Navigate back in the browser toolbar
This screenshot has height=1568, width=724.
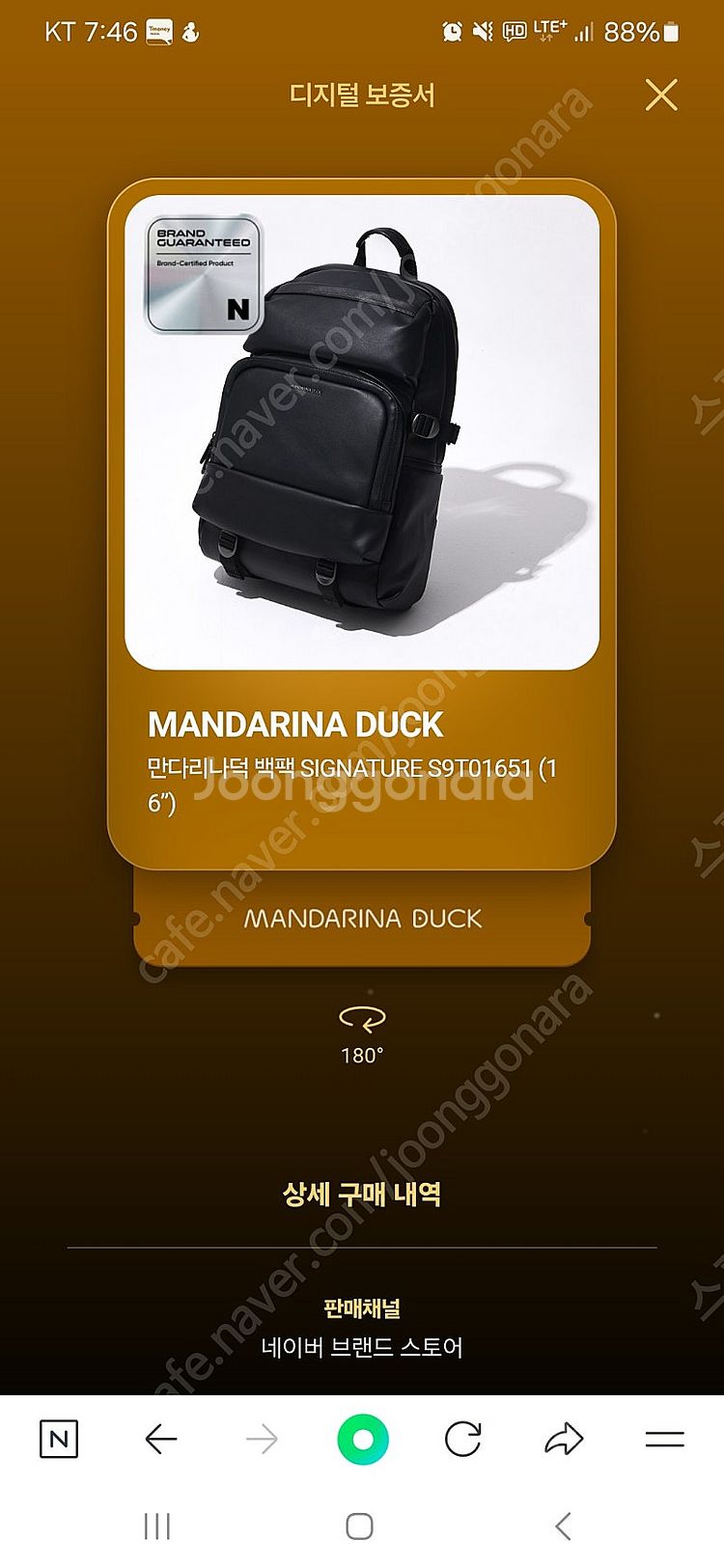(x=160, y=1440)
